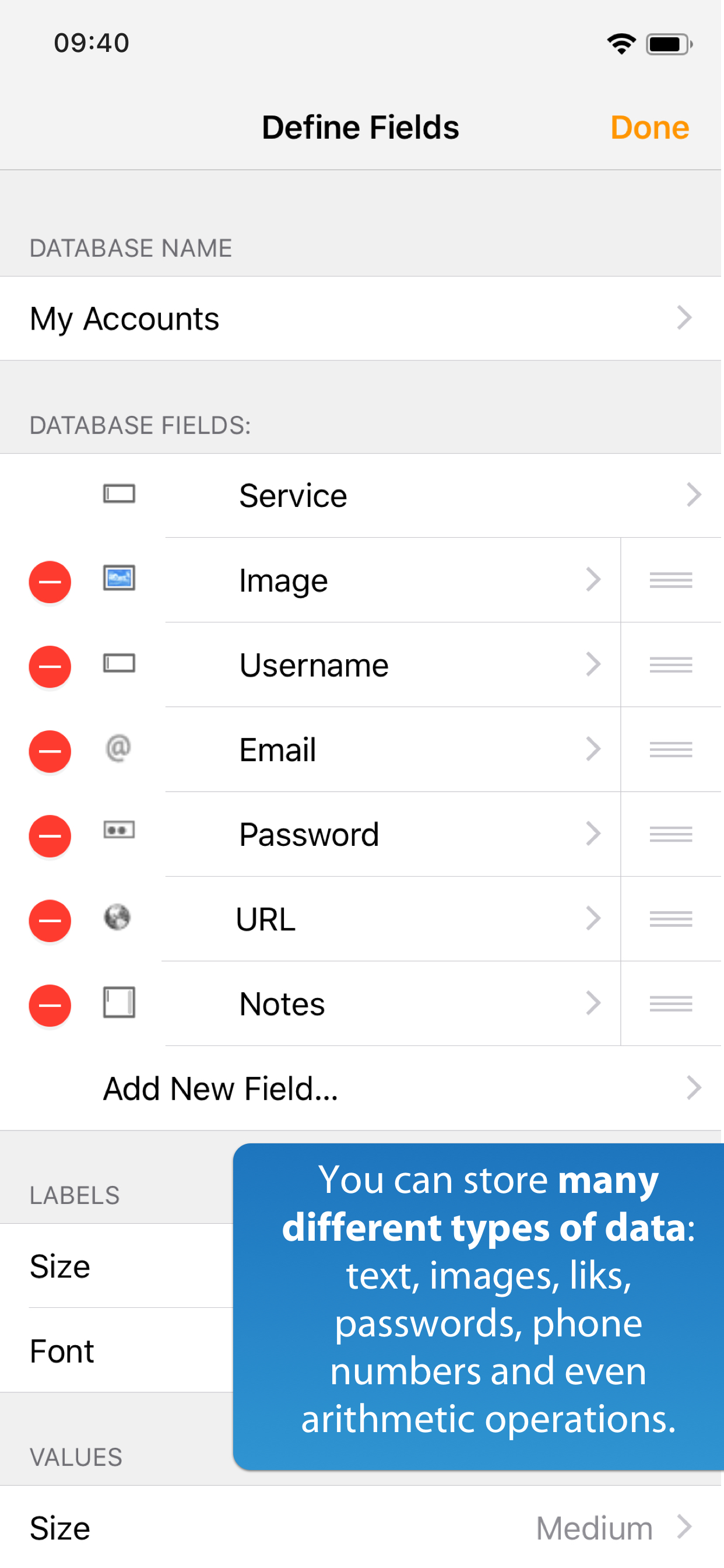Tap Done to finish defining fields
The image size is (724, 1568).
point(649,128)
